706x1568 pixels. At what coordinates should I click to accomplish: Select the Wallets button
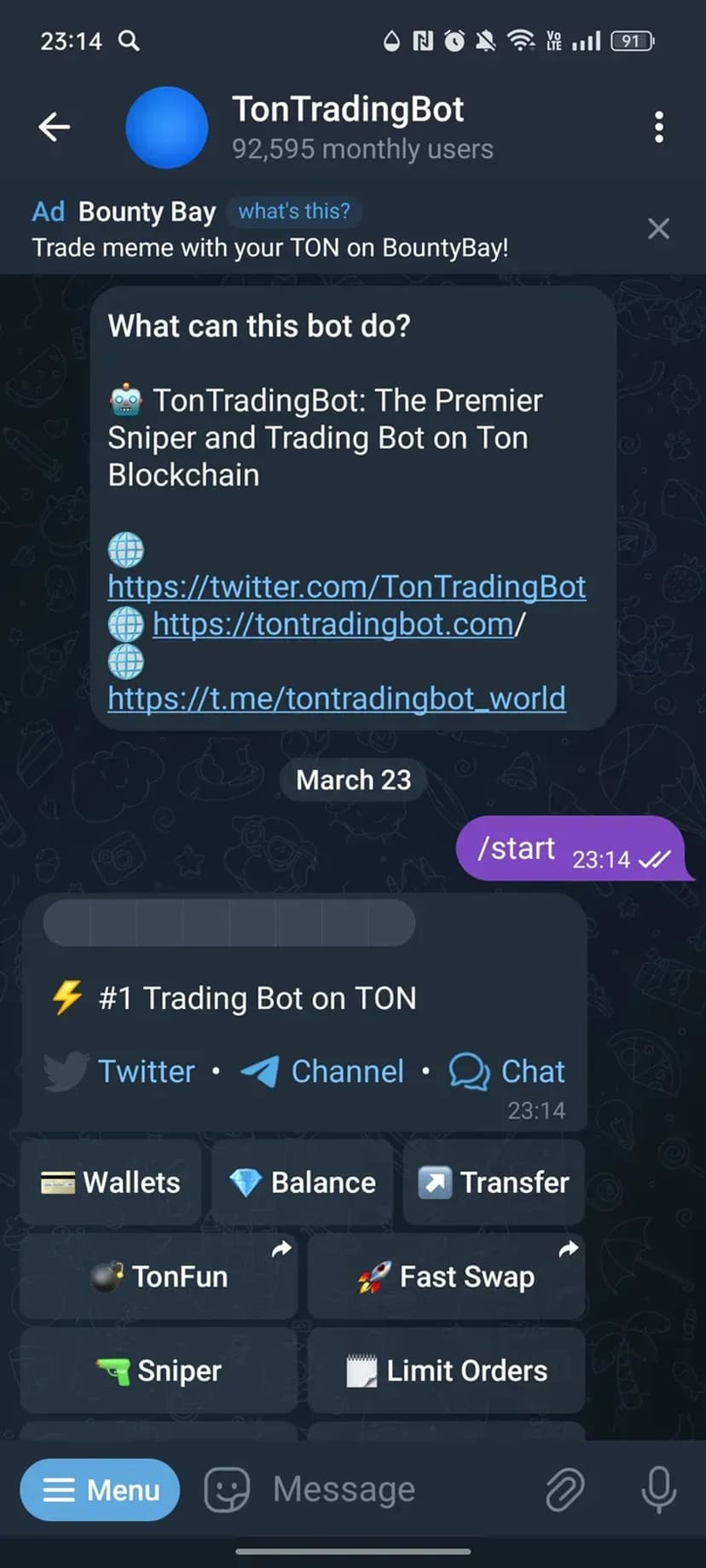[111, 1182]
